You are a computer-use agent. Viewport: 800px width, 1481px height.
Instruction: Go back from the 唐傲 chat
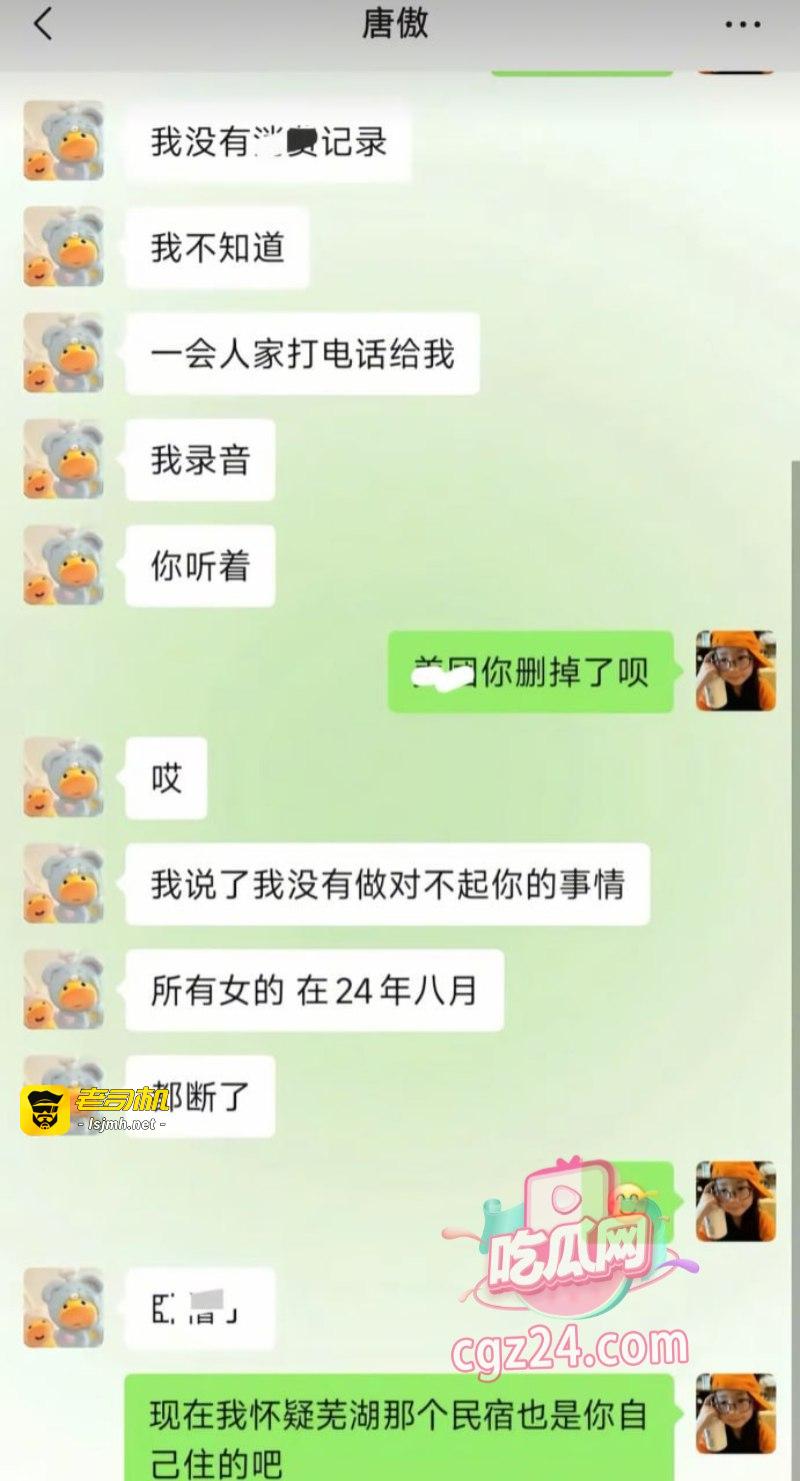pos(43,24)
